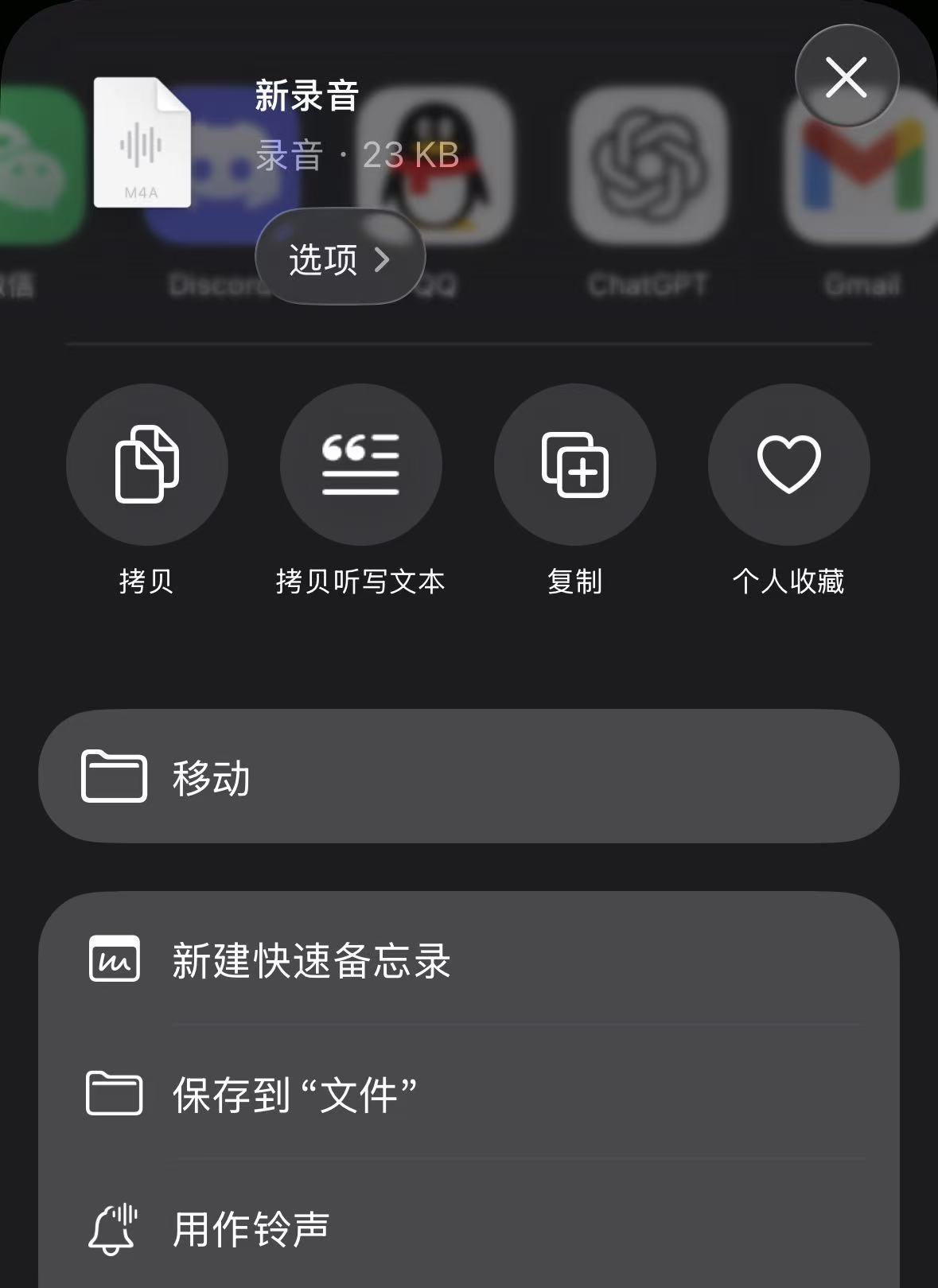Open the 选项 options button
Screen dimensions: 938x1288
click(340, 259)
